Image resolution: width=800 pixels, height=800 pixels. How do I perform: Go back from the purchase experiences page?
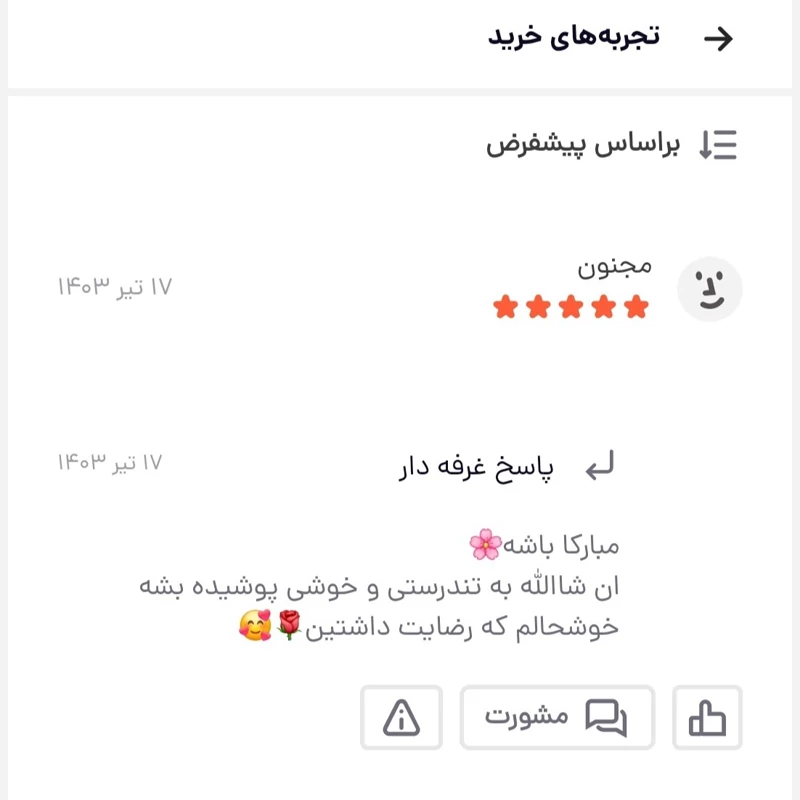(718, 39)
